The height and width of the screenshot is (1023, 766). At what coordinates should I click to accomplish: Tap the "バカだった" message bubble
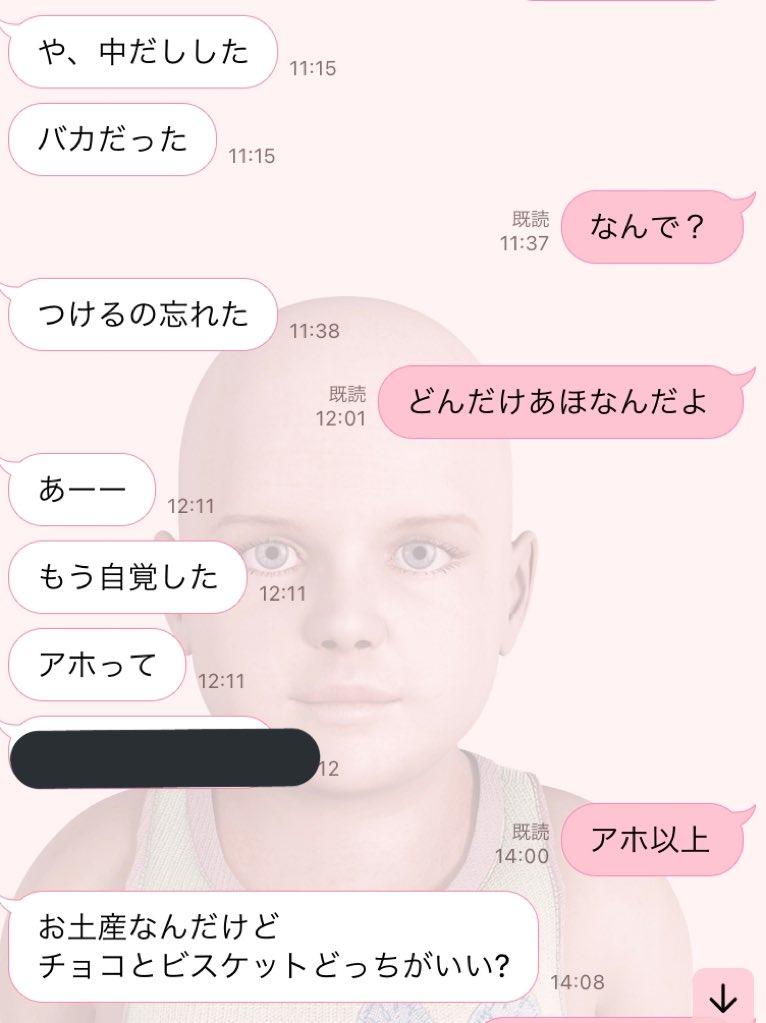pos(110,141)
